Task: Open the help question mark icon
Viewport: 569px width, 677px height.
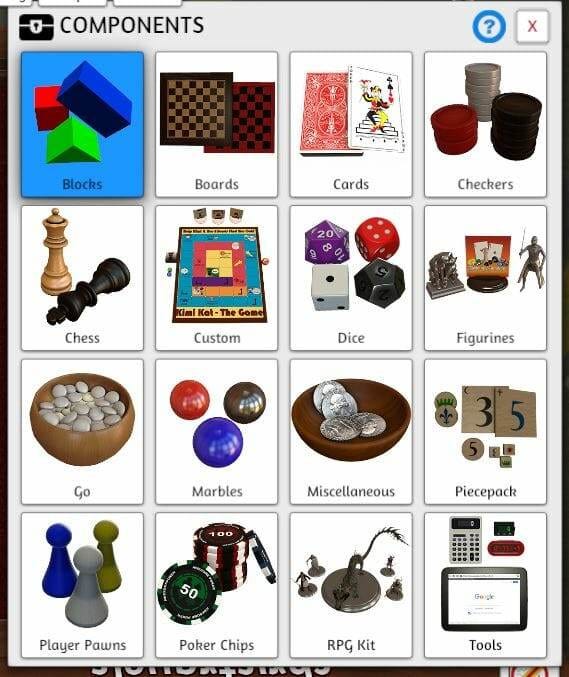Action: pos(489,27)
